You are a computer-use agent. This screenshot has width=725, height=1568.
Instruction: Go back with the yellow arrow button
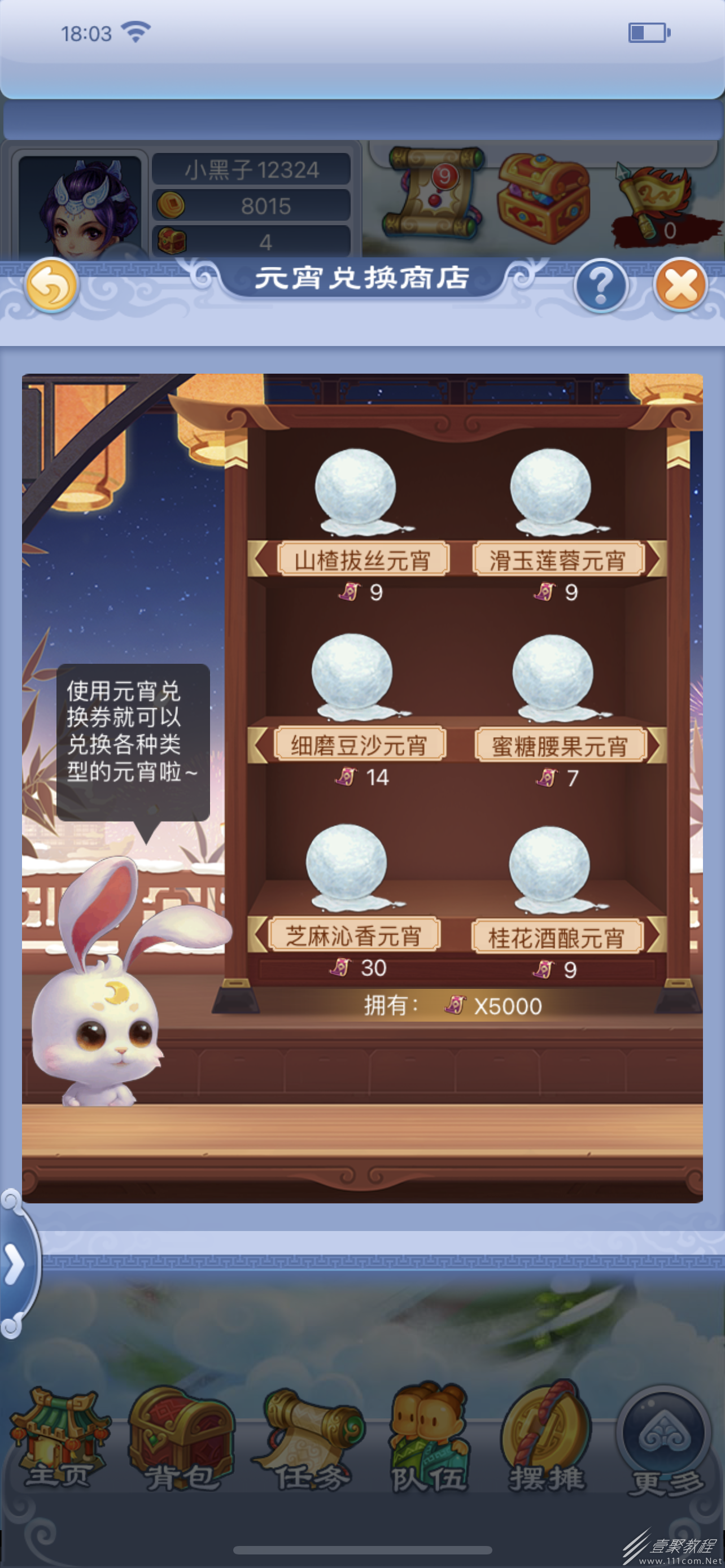point(52,286)
